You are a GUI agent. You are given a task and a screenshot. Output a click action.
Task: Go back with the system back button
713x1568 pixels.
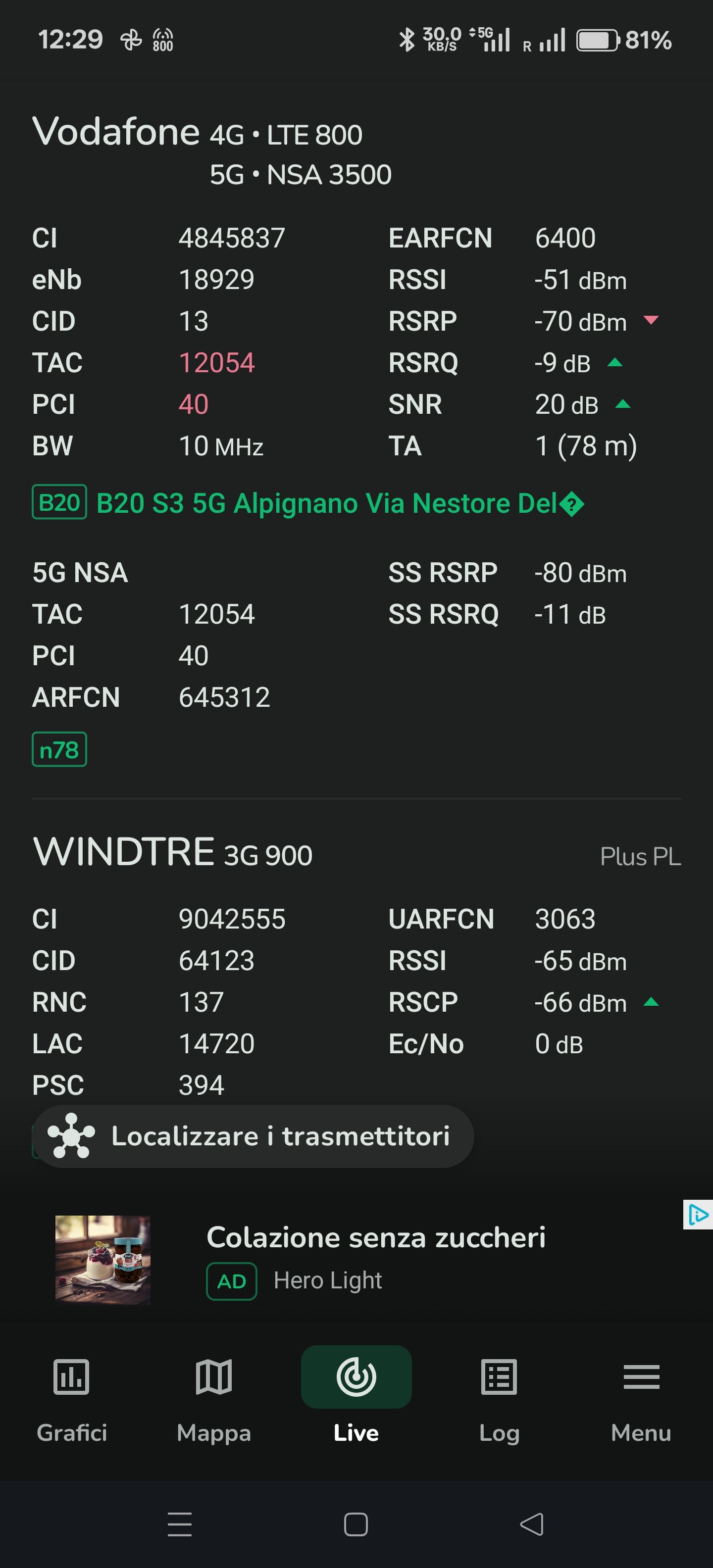click(532, 1525)
